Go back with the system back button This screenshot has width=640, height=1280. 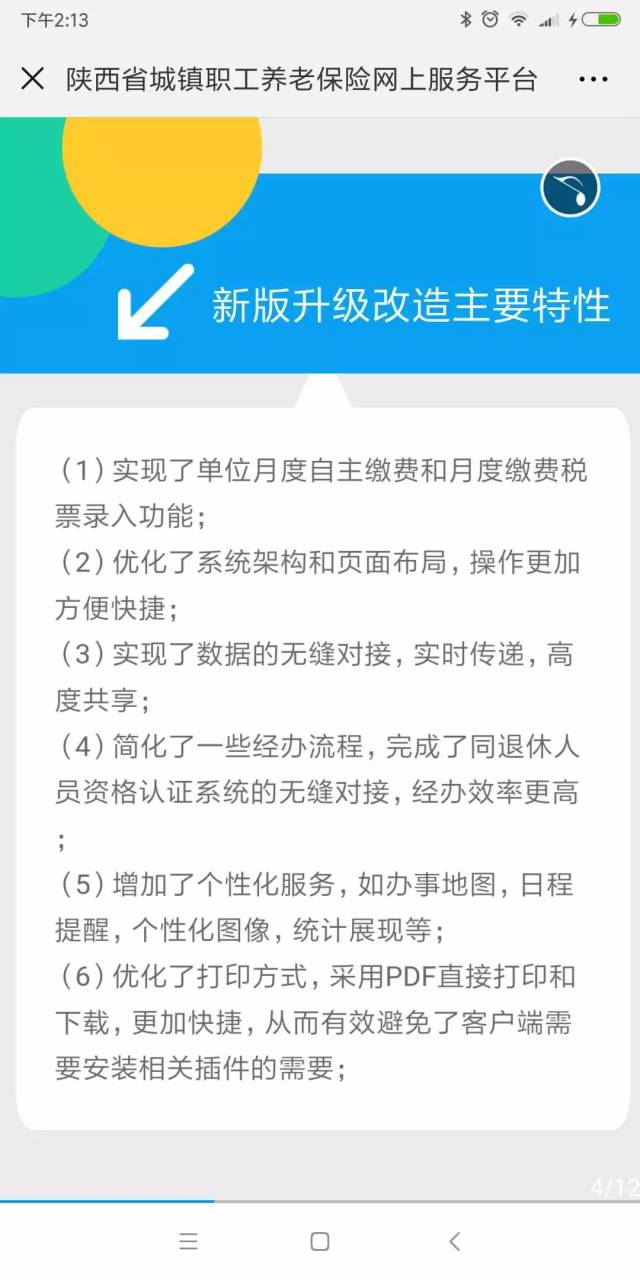(454, 1242)
